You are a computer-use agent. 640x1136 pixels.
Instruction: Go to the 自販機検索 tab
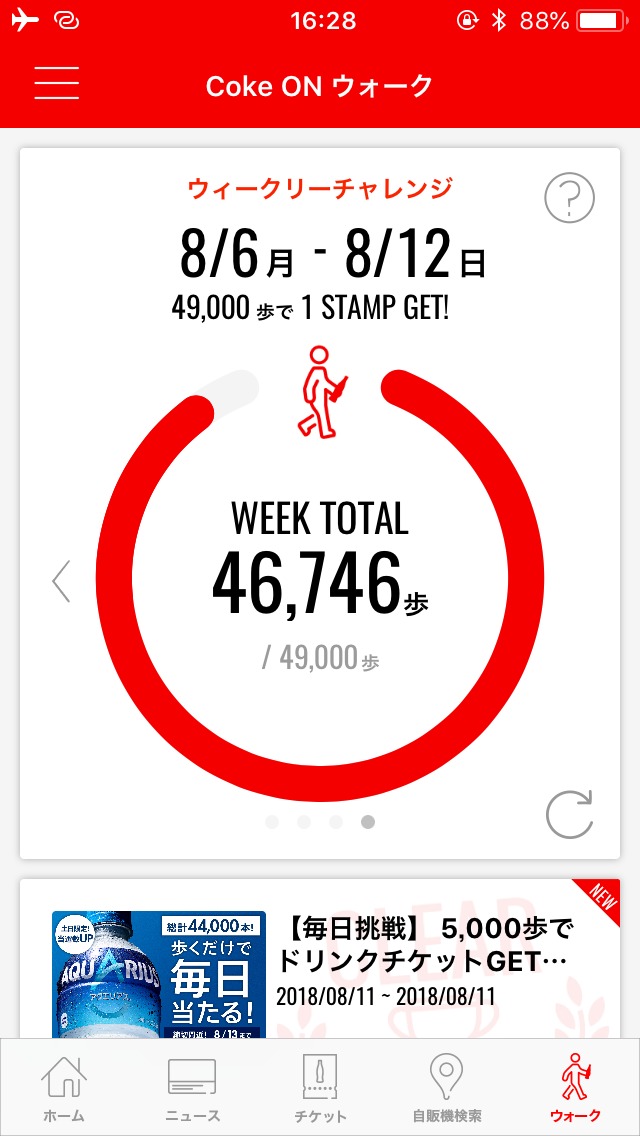(447, 1088)
